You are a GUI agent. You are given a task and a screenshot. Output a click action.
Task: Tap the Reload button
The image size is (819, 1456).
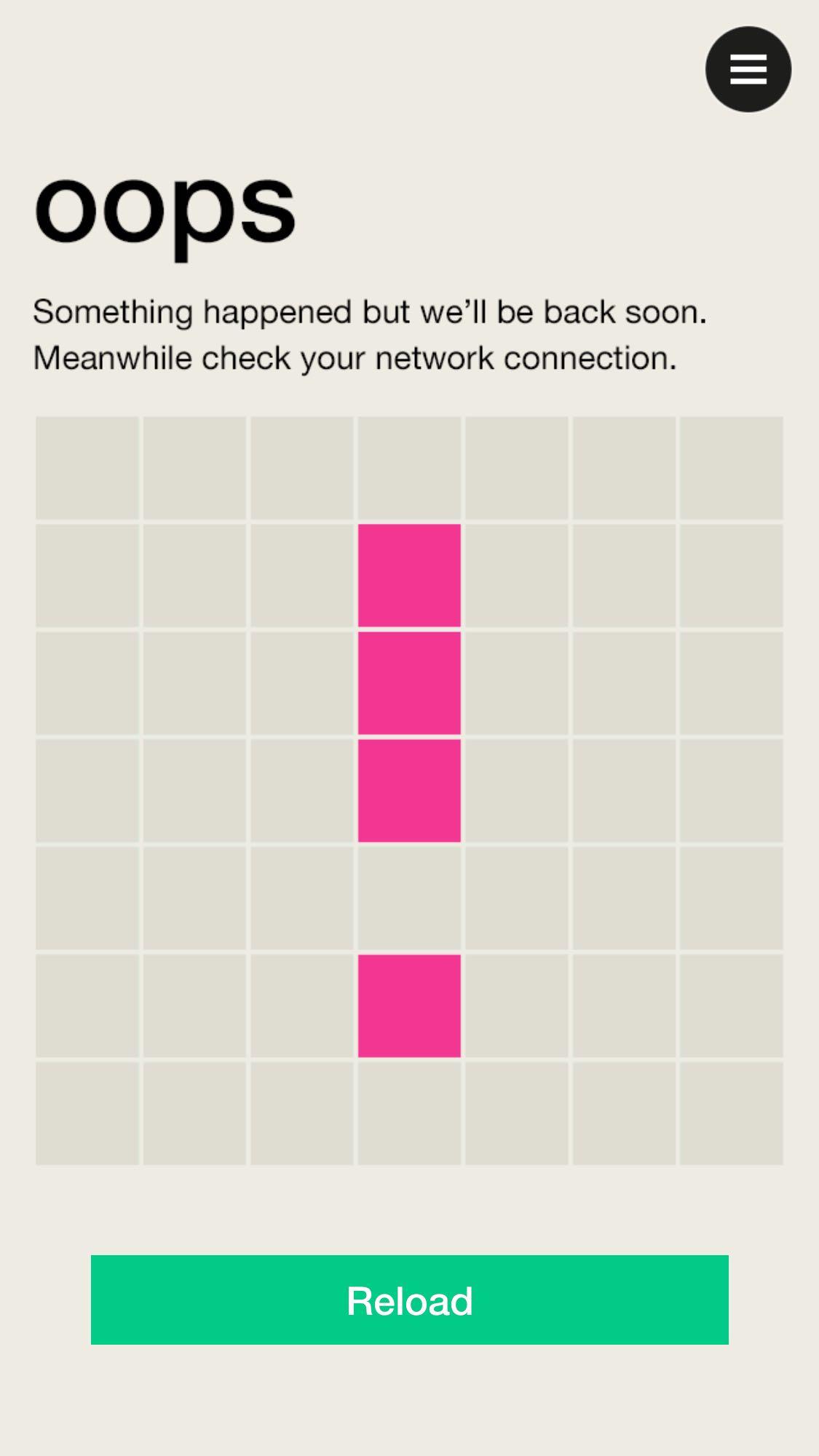[x=409, y=1300]
